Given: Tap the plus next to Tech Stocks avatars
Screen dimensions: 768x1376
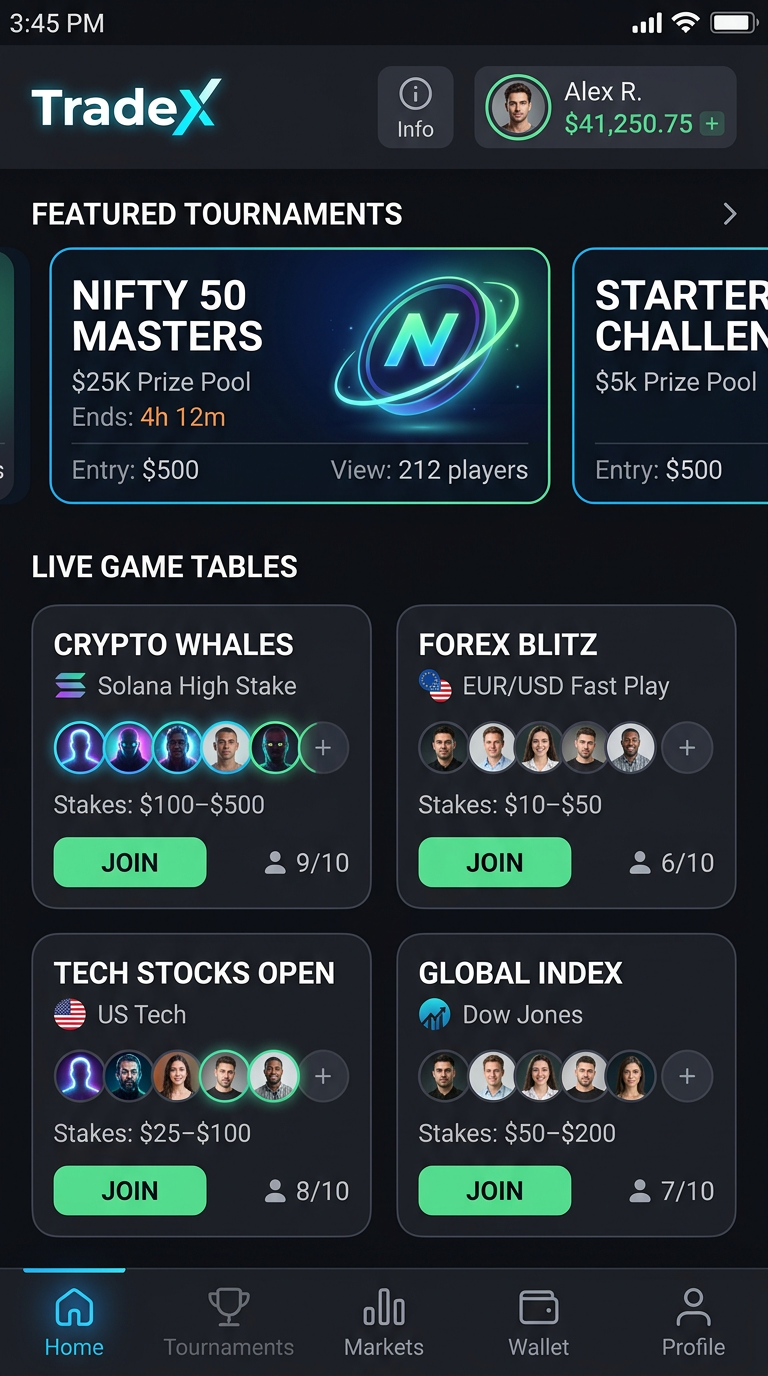Looking at the screenshot, I should point(323,1076).
